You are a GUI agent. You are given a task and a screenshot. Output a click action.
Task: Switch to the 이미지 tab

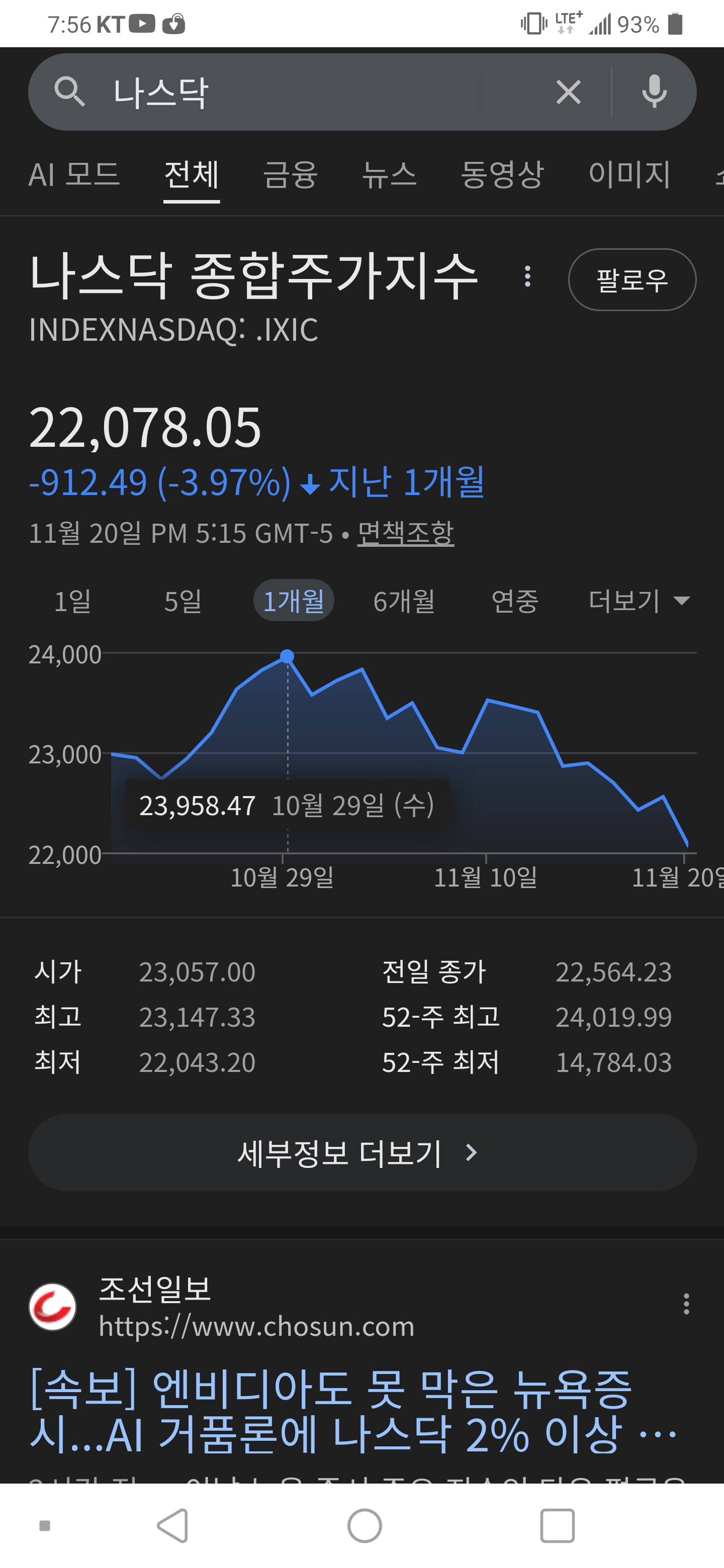pyautogui.click(x=629, y=175)
